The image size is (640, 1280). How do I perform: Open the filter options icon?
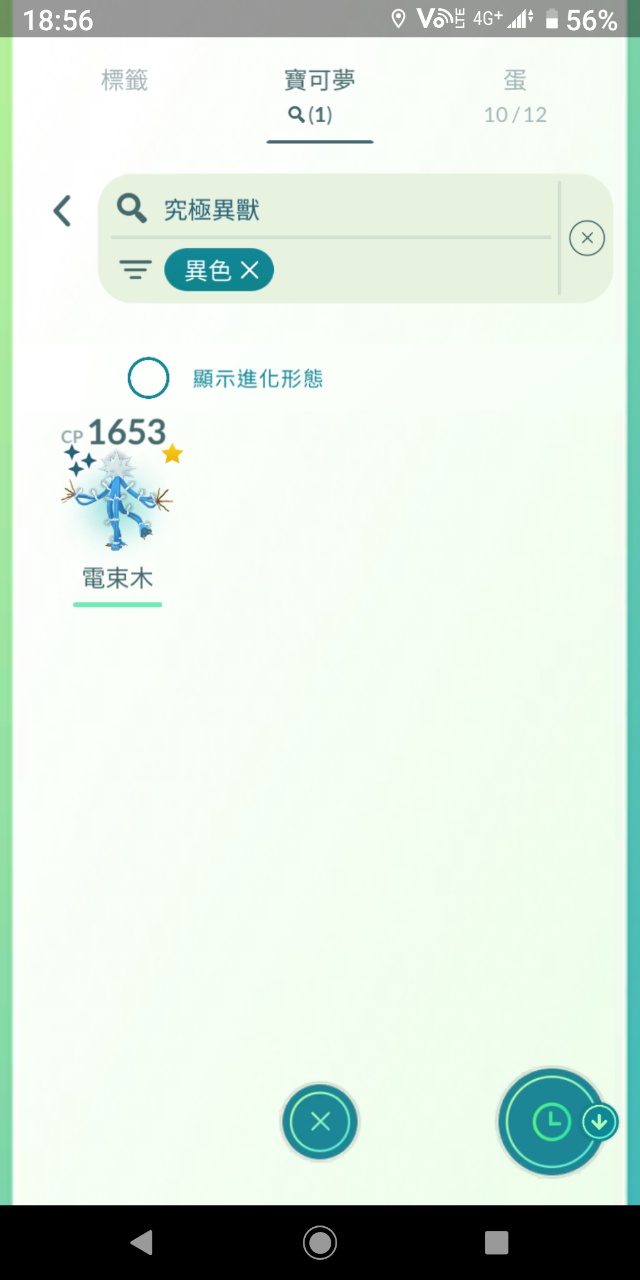click(135, 270)
